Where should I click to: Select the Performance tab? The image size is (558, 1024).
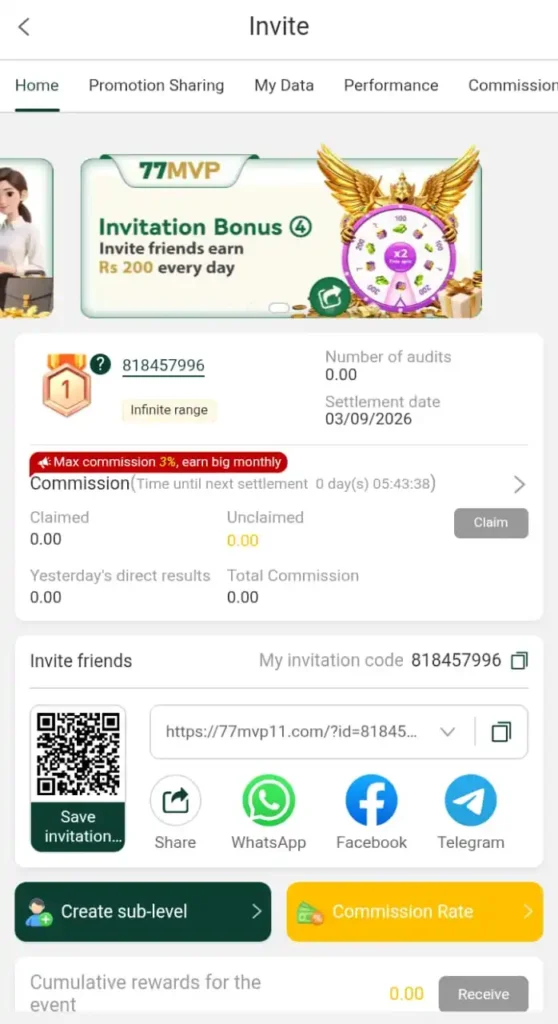[x=391, y=86]
